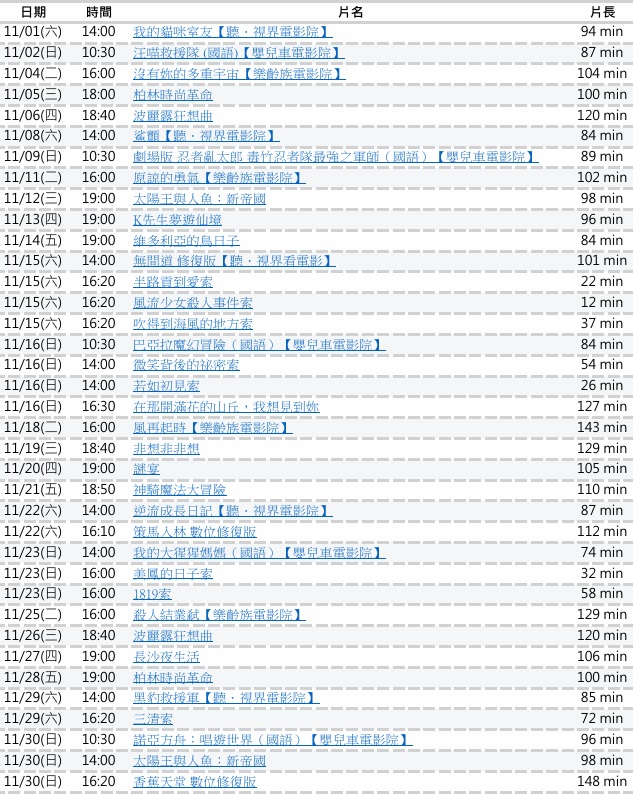Screen dimensions: 633x795
Task: Open 柏林時尚革命 showing on 11/05
Action: pyautogui.click(x=173, y=95)
